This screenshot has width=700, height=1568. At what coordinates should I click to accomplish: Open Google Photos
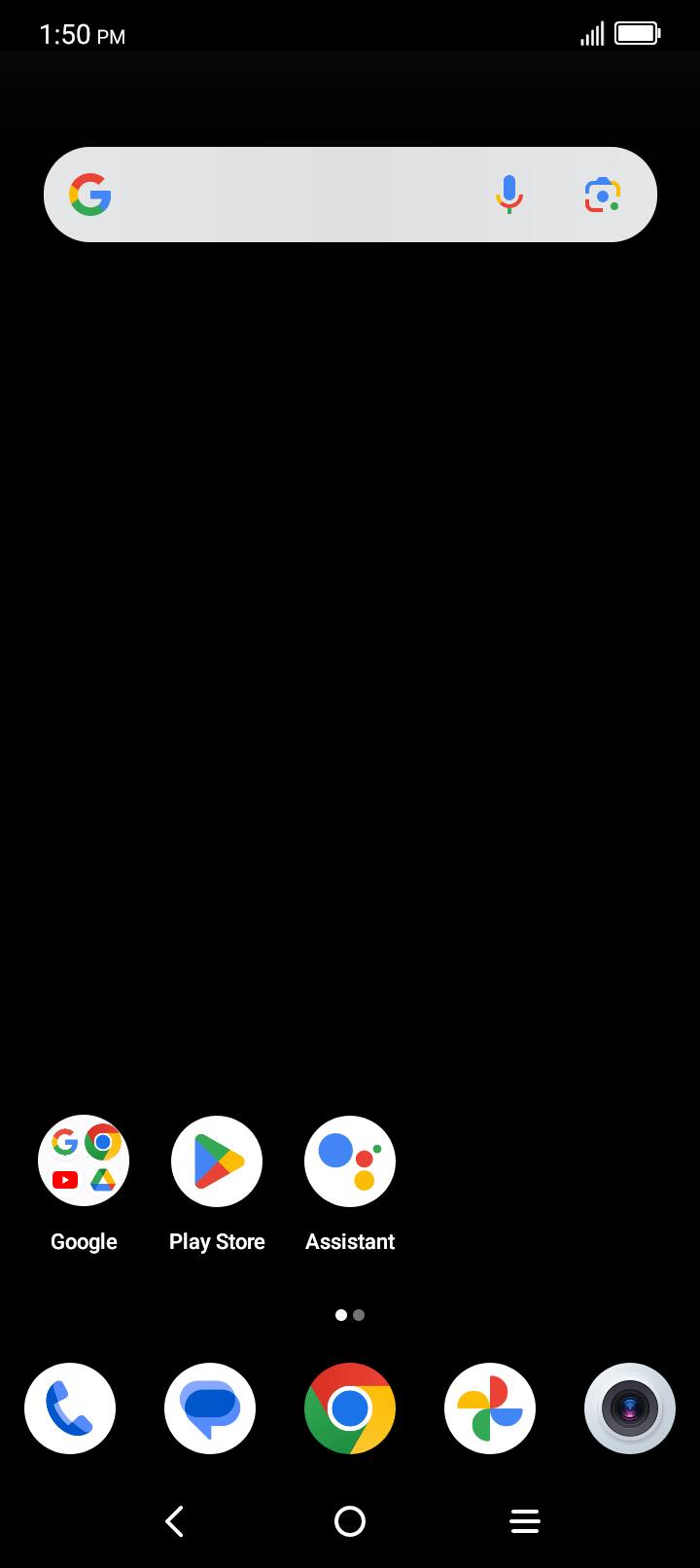pyautogui.click(x=490, y=1408)
